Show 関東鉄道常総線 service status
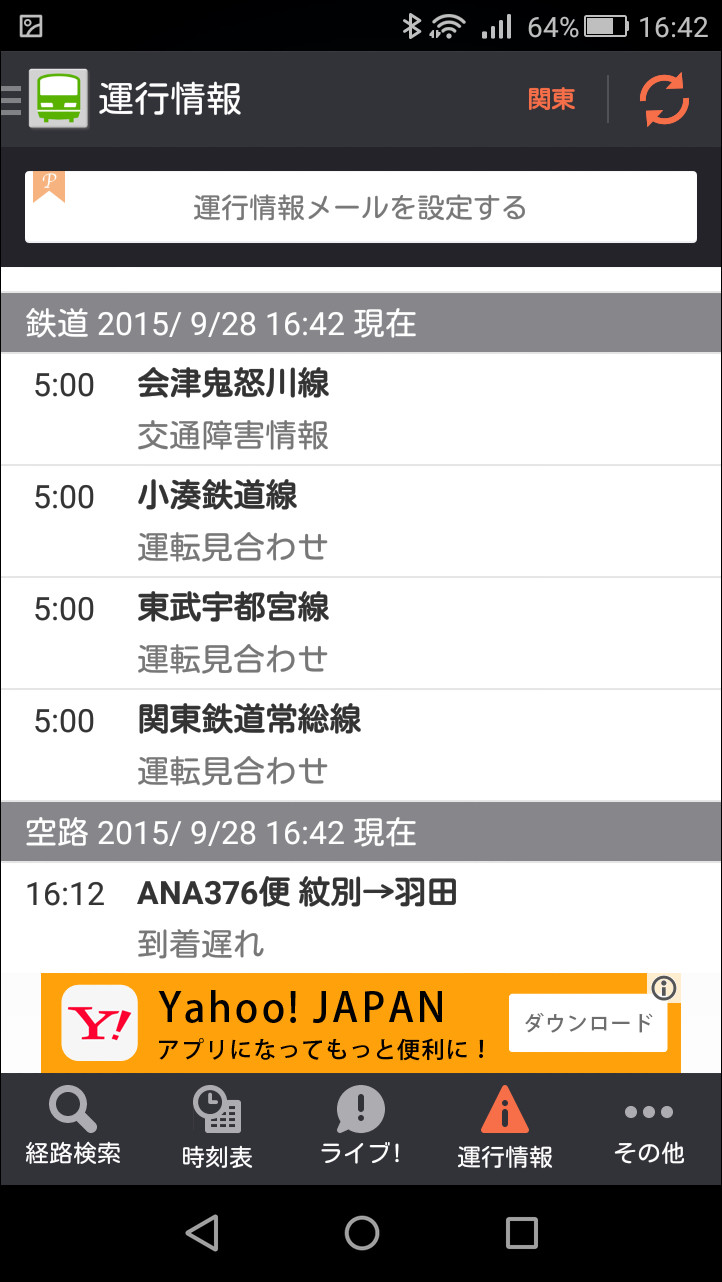722x1282 pixels. [360, 745]
